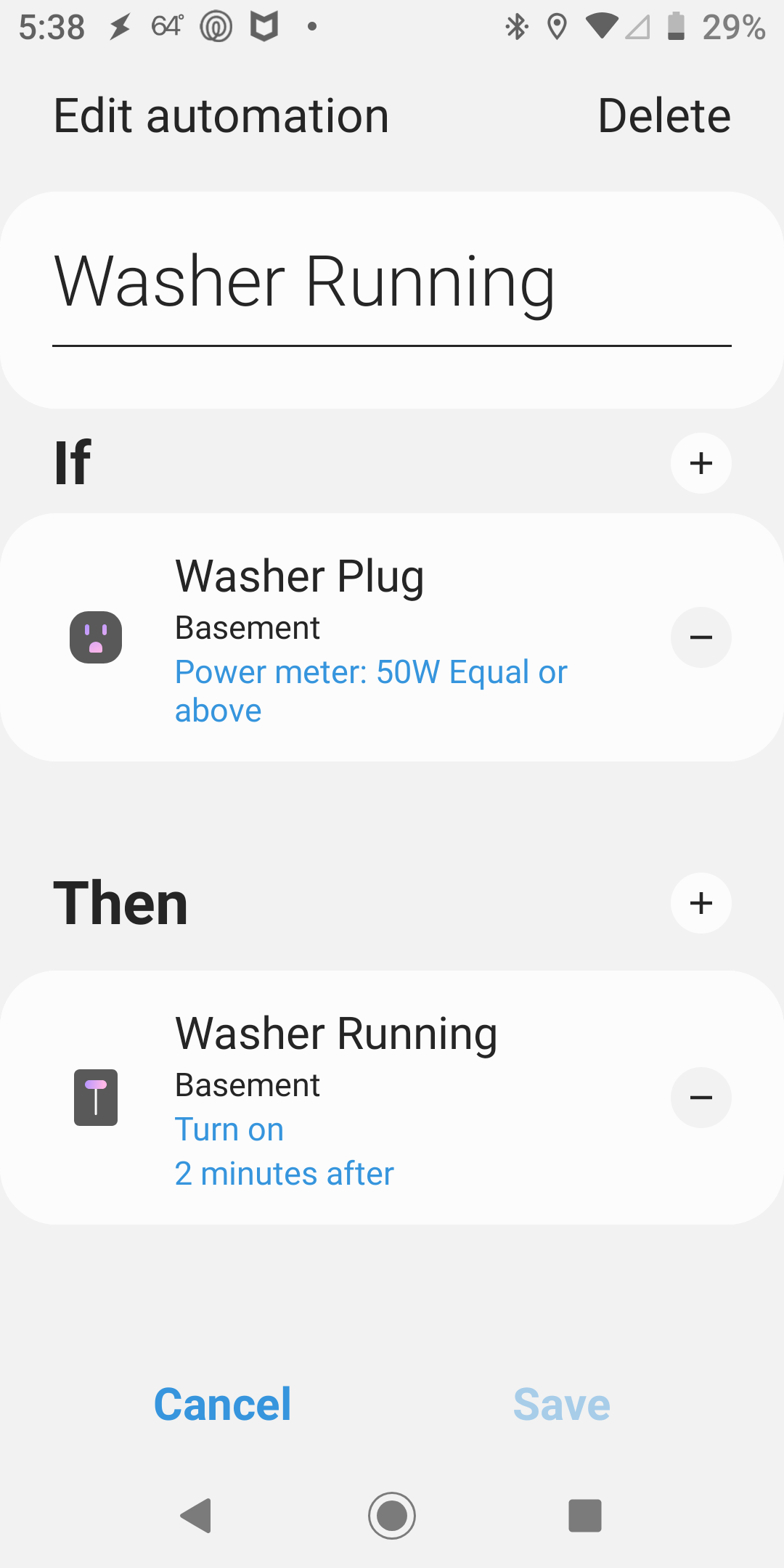Save the automation
The width and height of the screenshot is (784, 1568).
[562, 1404]
